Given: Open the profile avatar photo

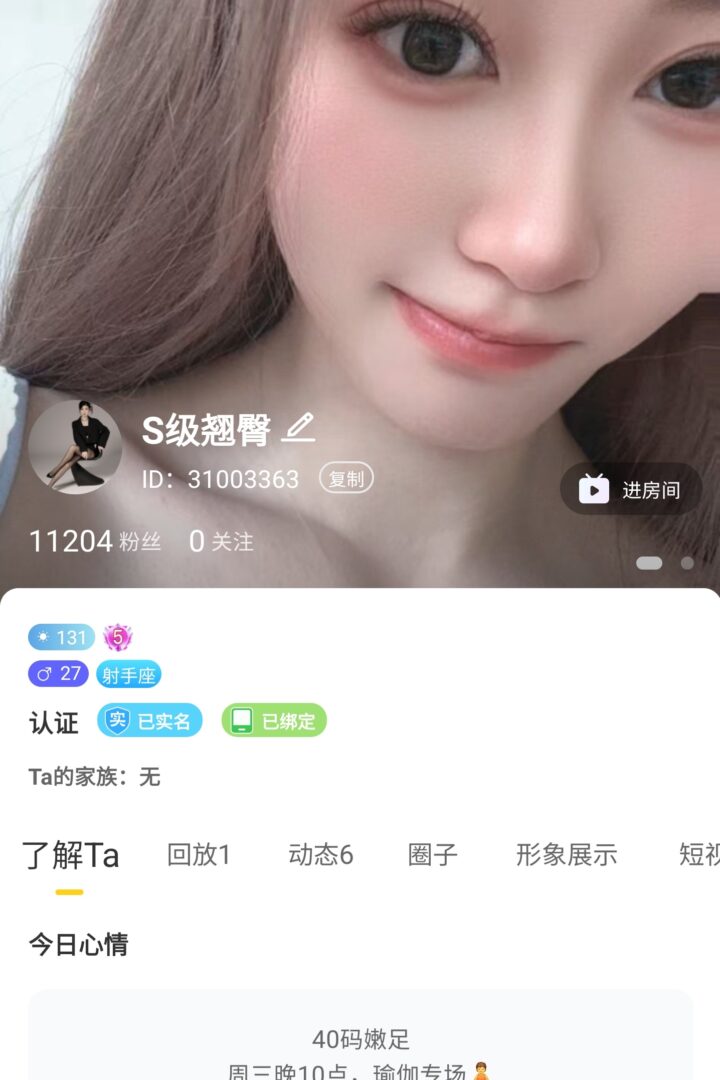Looking at the screenshot, I should point(75,447).
